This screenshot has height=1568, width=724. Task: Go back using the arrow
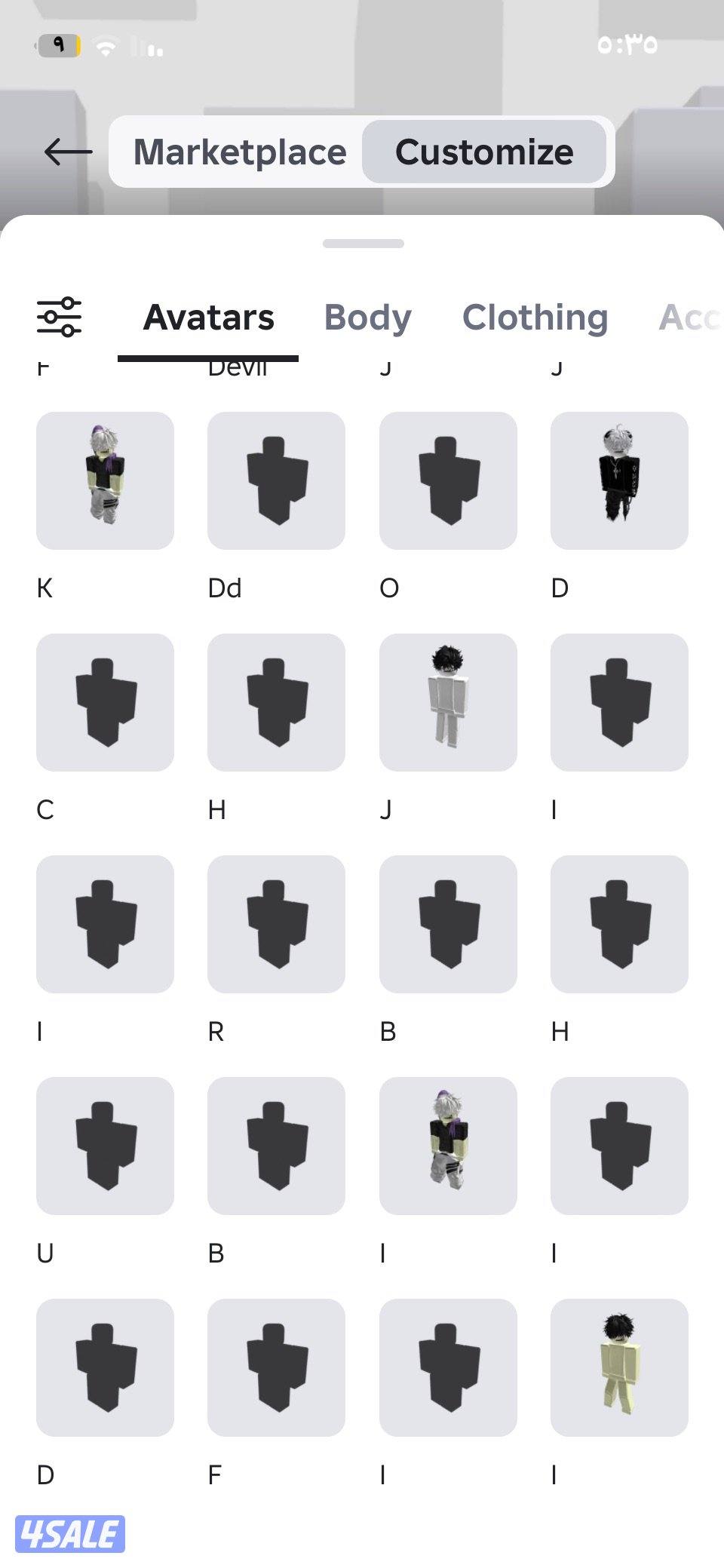point(68,152)
